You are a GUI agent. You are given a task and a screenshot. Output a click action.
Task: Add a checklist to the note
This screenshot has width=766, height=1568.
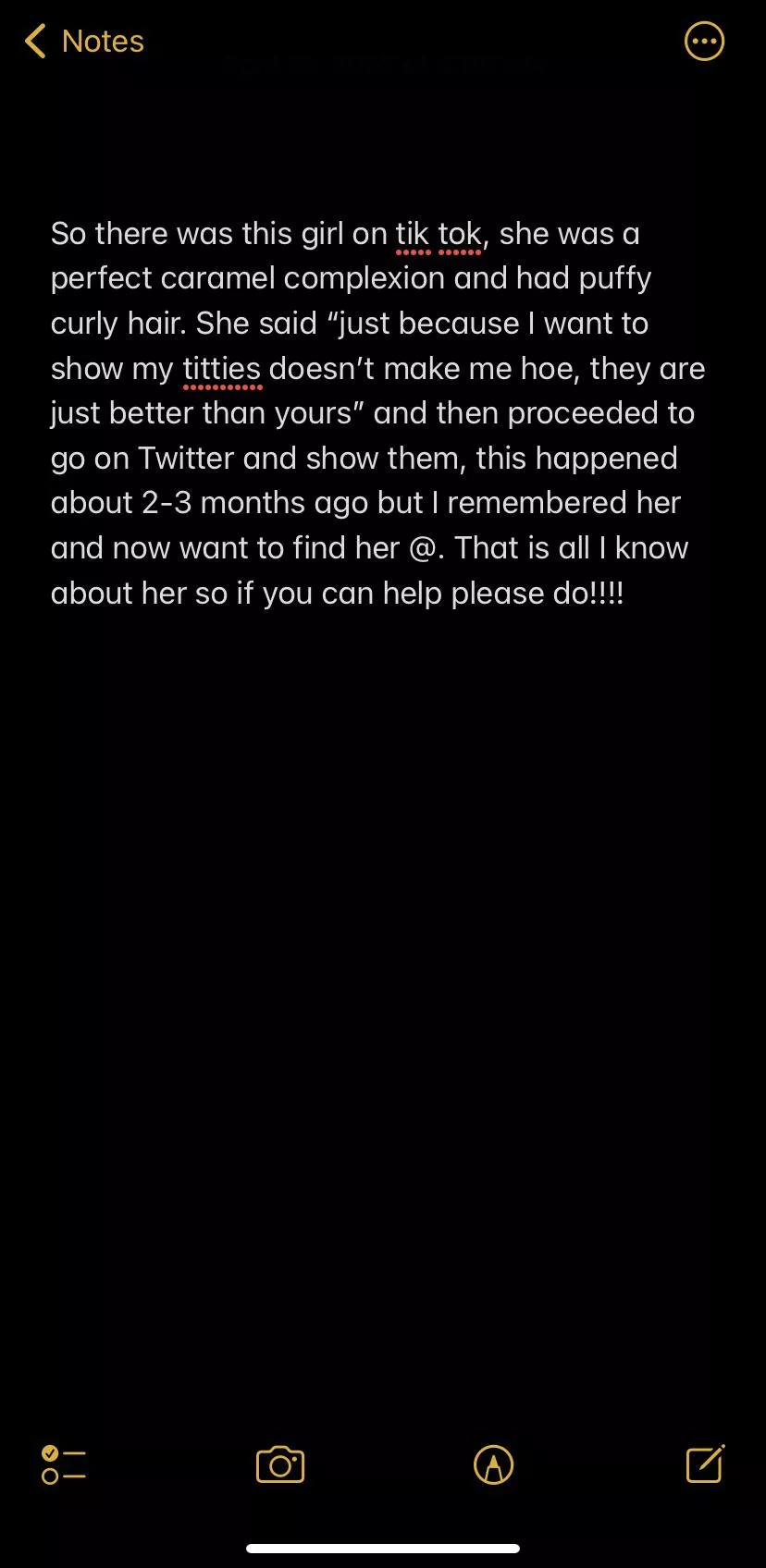click(63, 1465)
